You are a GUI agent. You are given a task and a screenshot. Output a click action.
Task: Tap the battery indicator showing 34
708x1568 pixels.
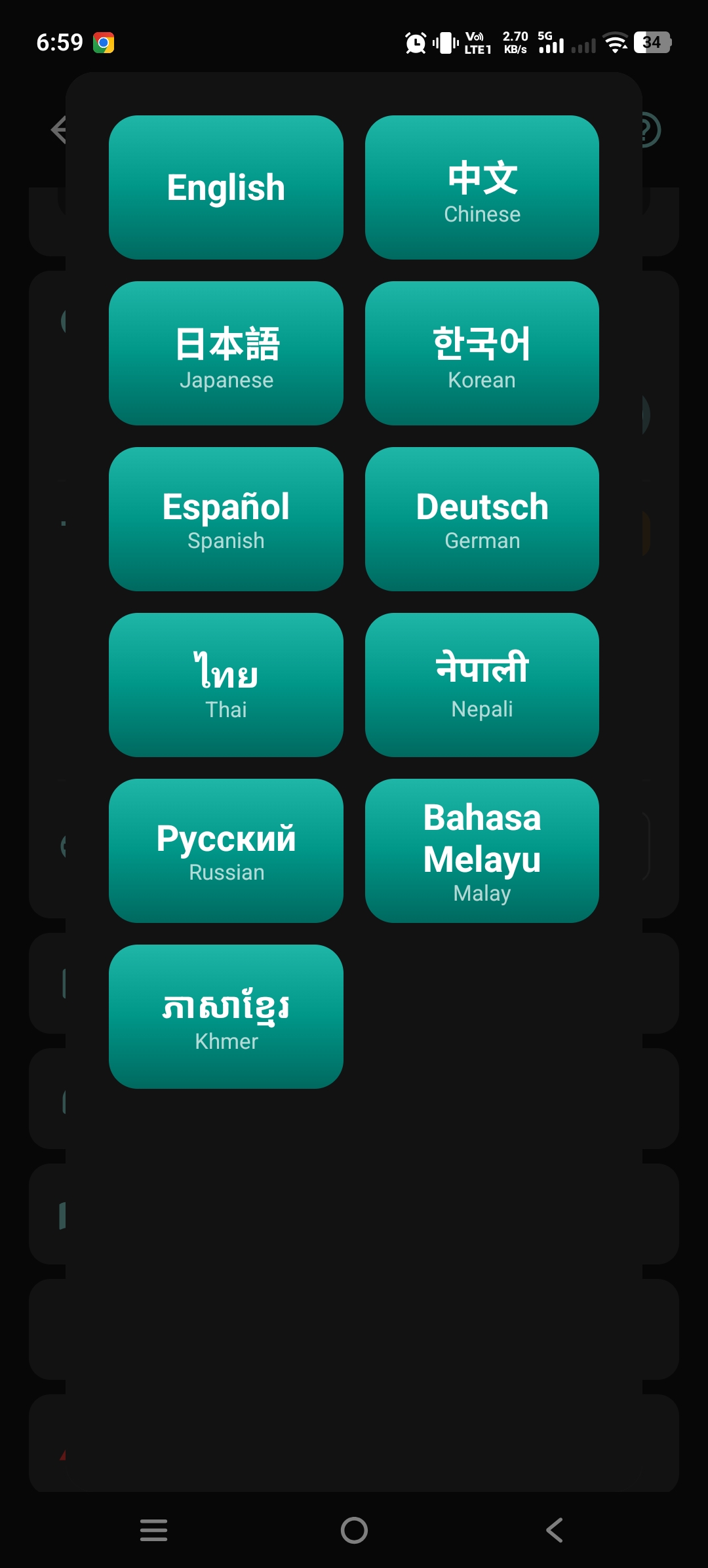coord(653,43)
